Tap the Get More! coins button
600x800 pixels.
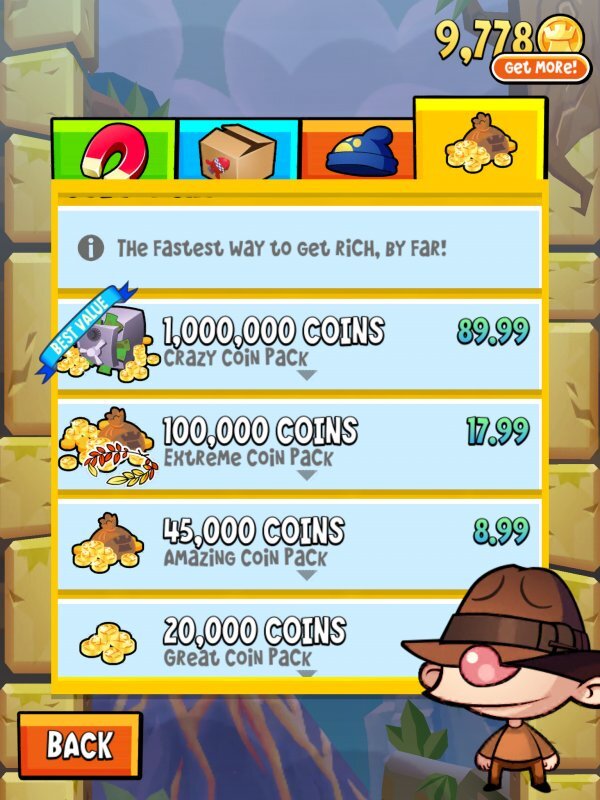coord(541,68)
